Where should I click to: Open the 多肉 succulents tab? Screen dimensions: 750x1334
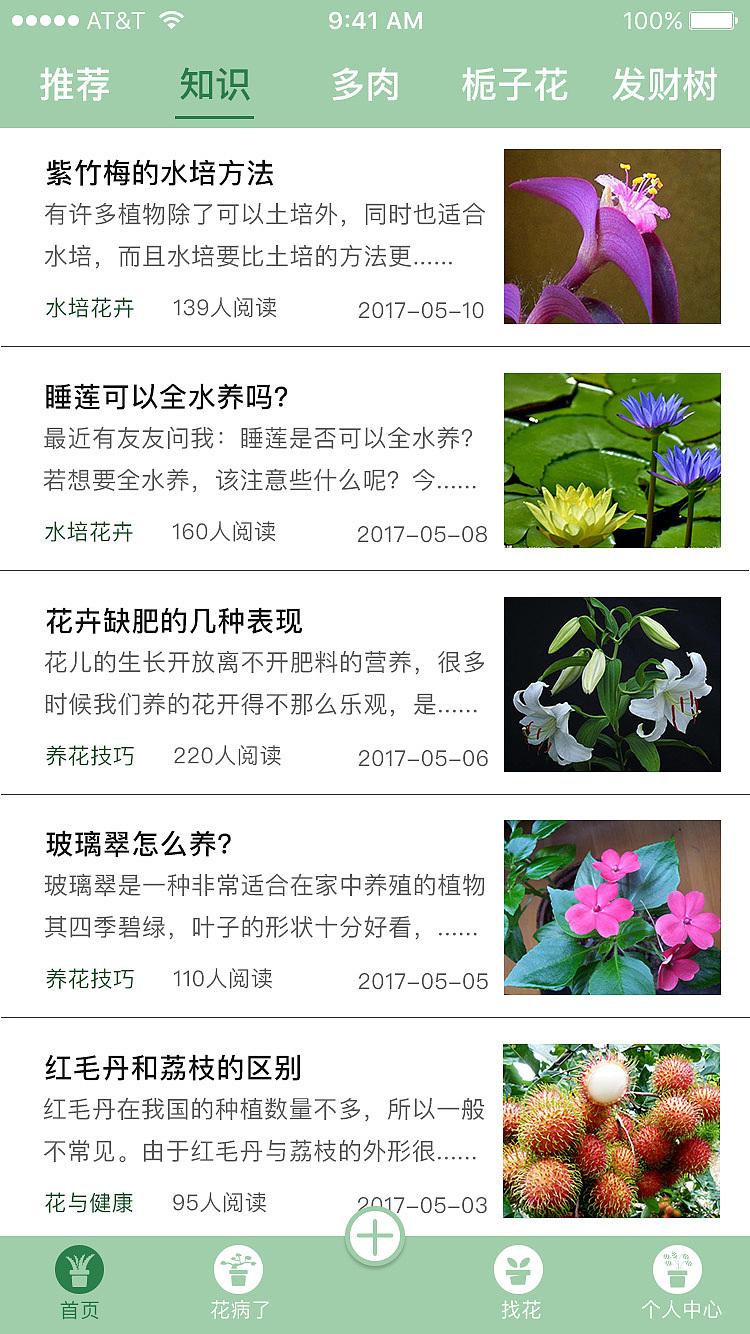[367, 86]
